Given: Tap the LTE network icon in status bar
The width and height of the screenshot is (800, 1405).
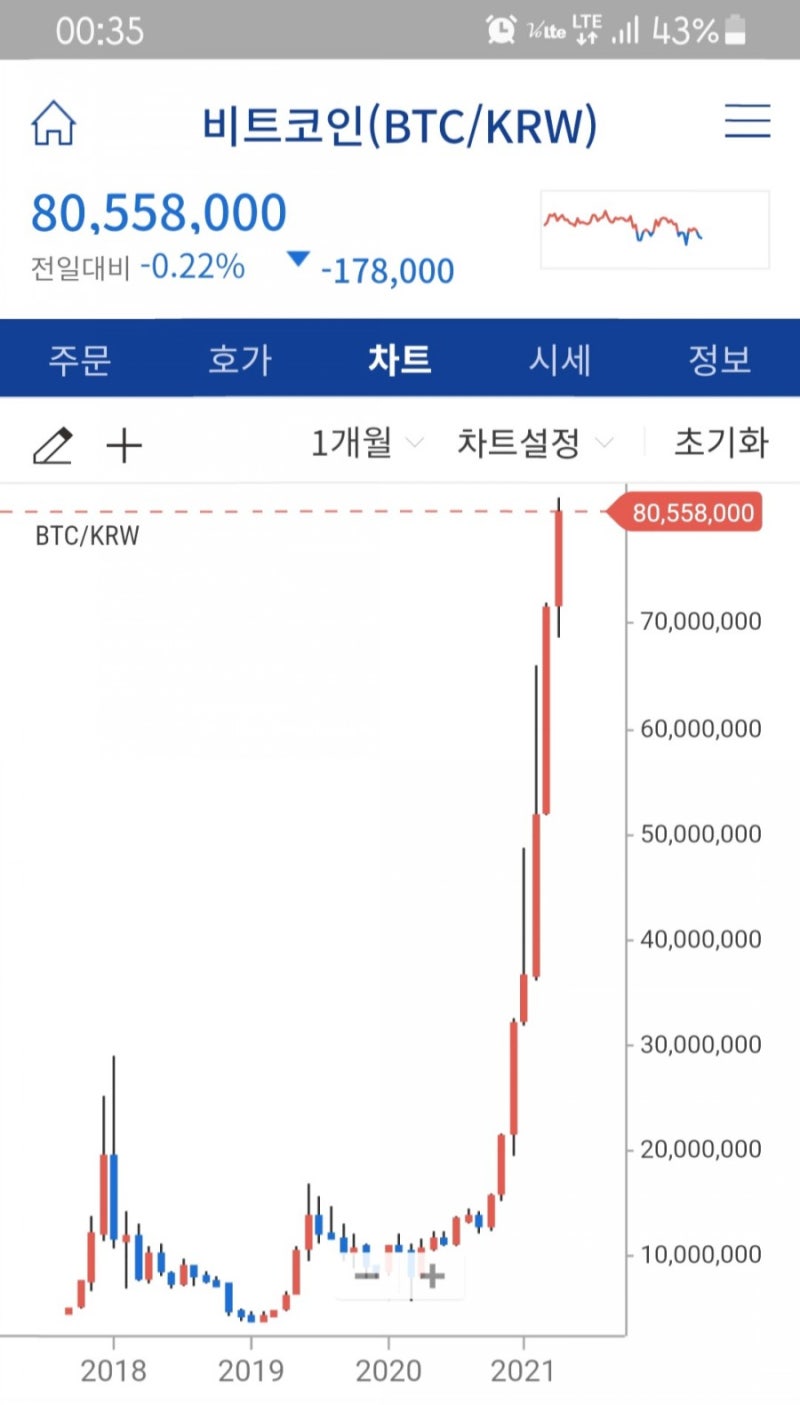Looking at the screenshot, I should (x=586, y=27).
